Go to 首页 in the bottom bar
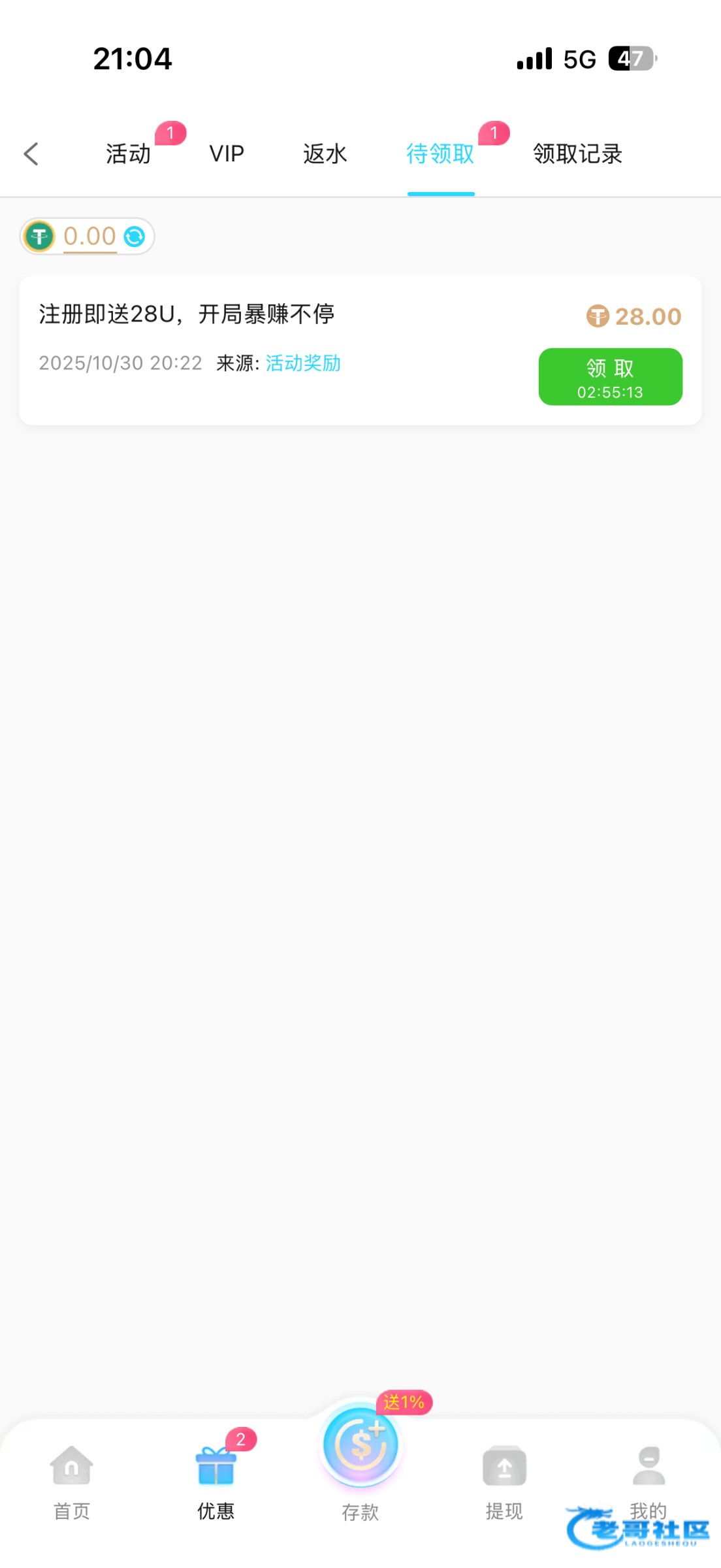The image size is (721, 1568). (72, 1482)
